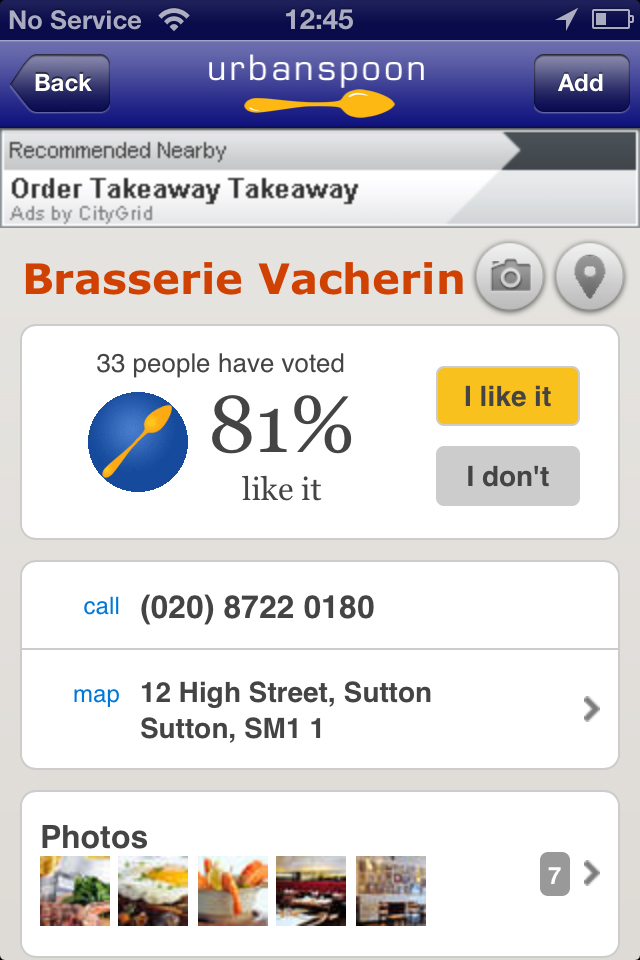Open the map location pin icon

click(x=589, y=276)
